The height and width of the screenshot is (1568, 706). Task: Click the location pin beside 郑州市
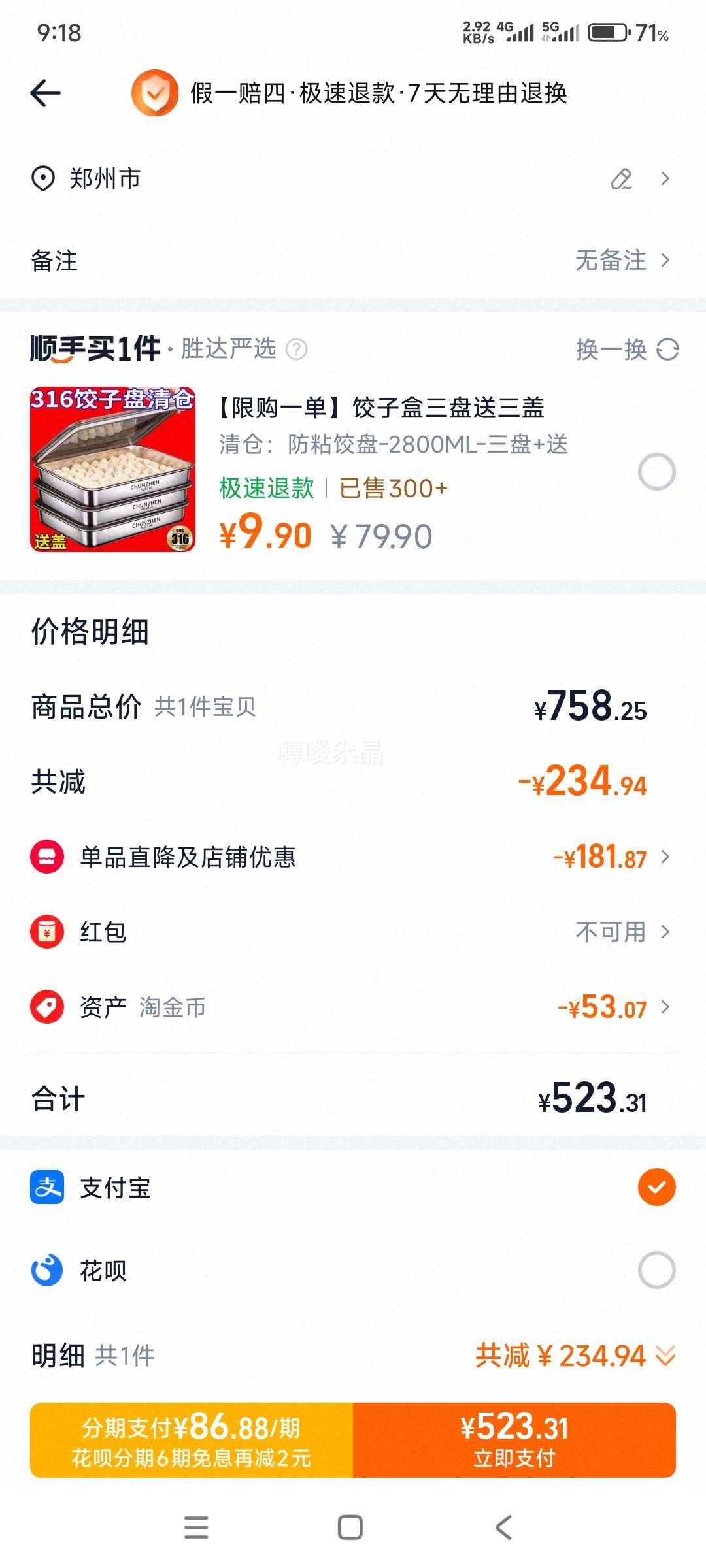click(43, 178)
